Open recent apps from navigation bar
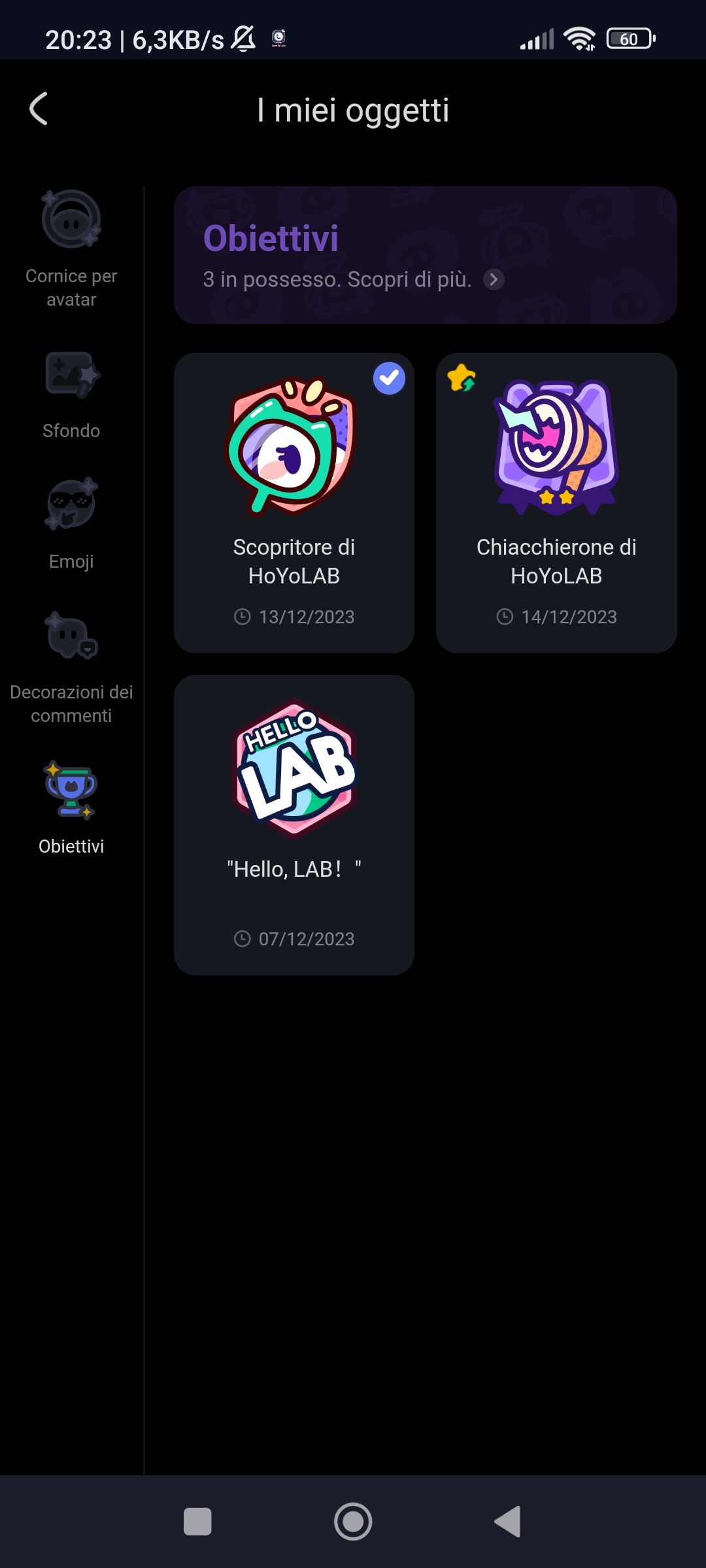Viewport: 706px width, 1568px height. (197, 1522)
